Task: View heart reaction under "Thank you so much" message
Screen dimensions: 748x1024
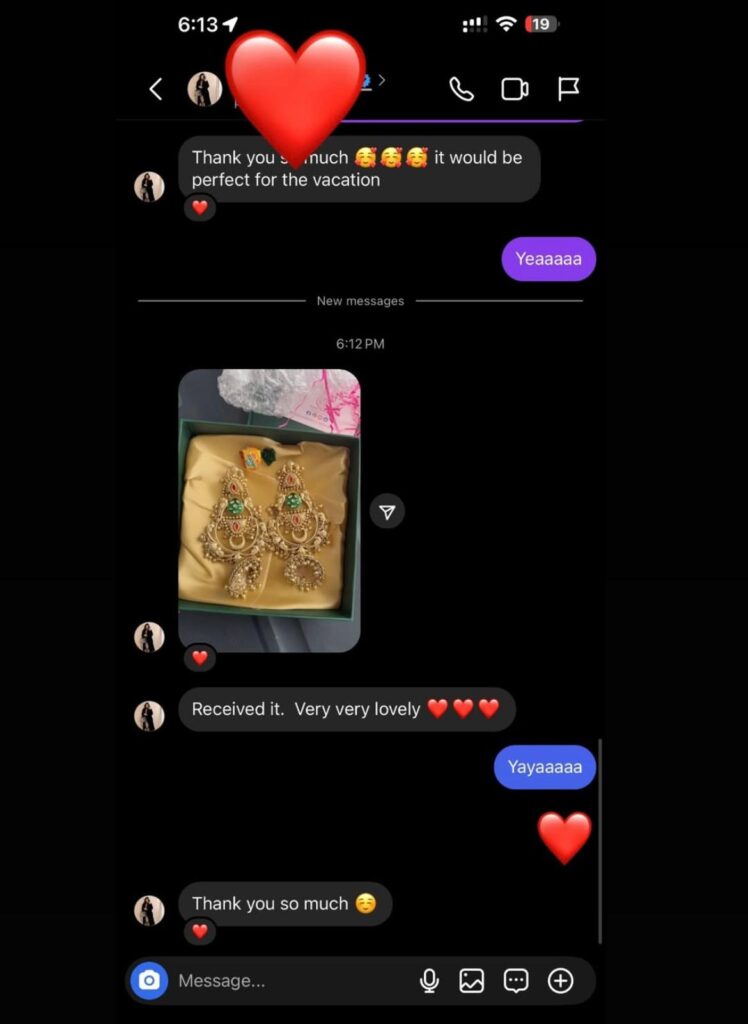Action: 200,931
